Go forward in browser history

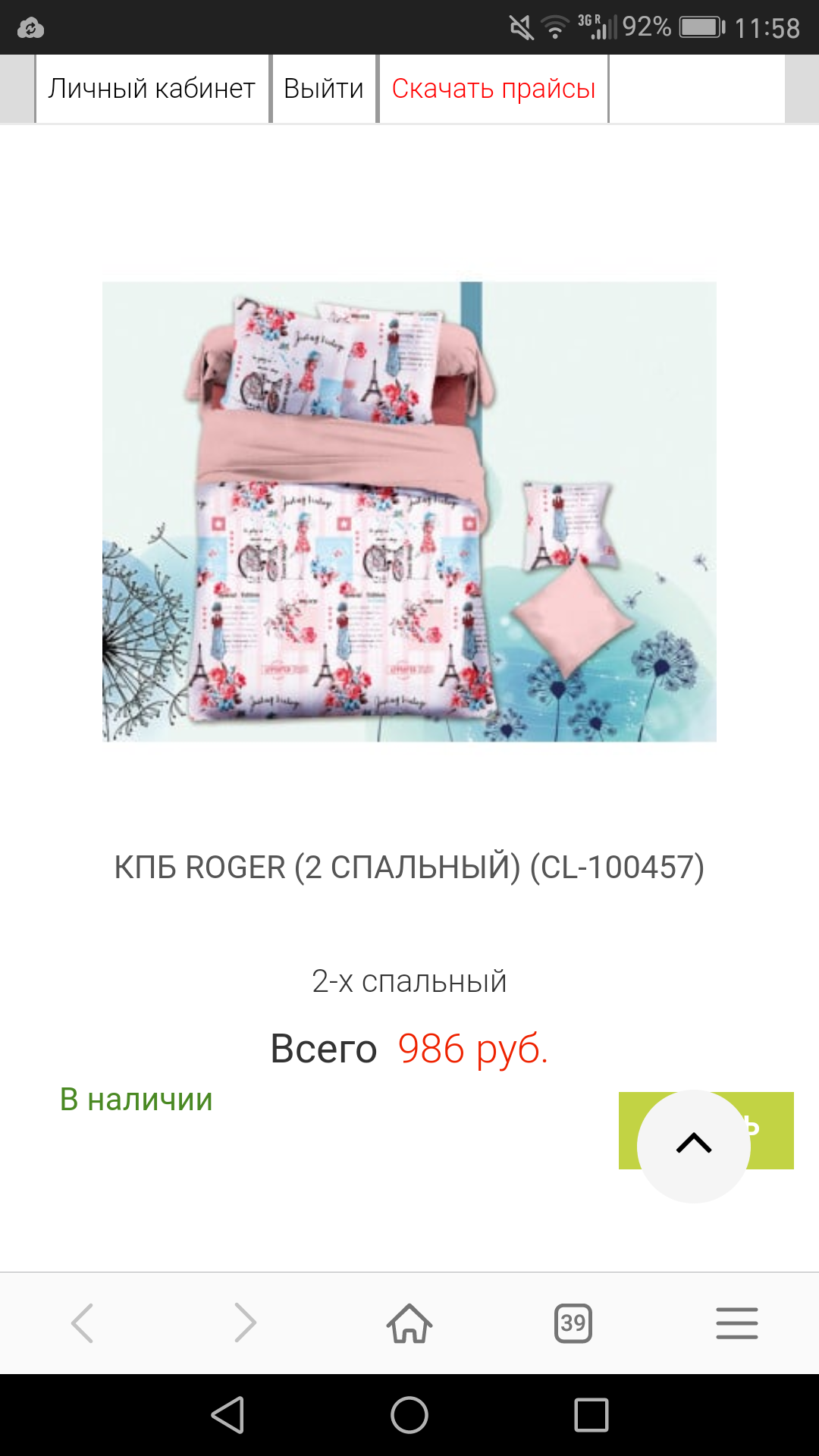[246, 1323]
